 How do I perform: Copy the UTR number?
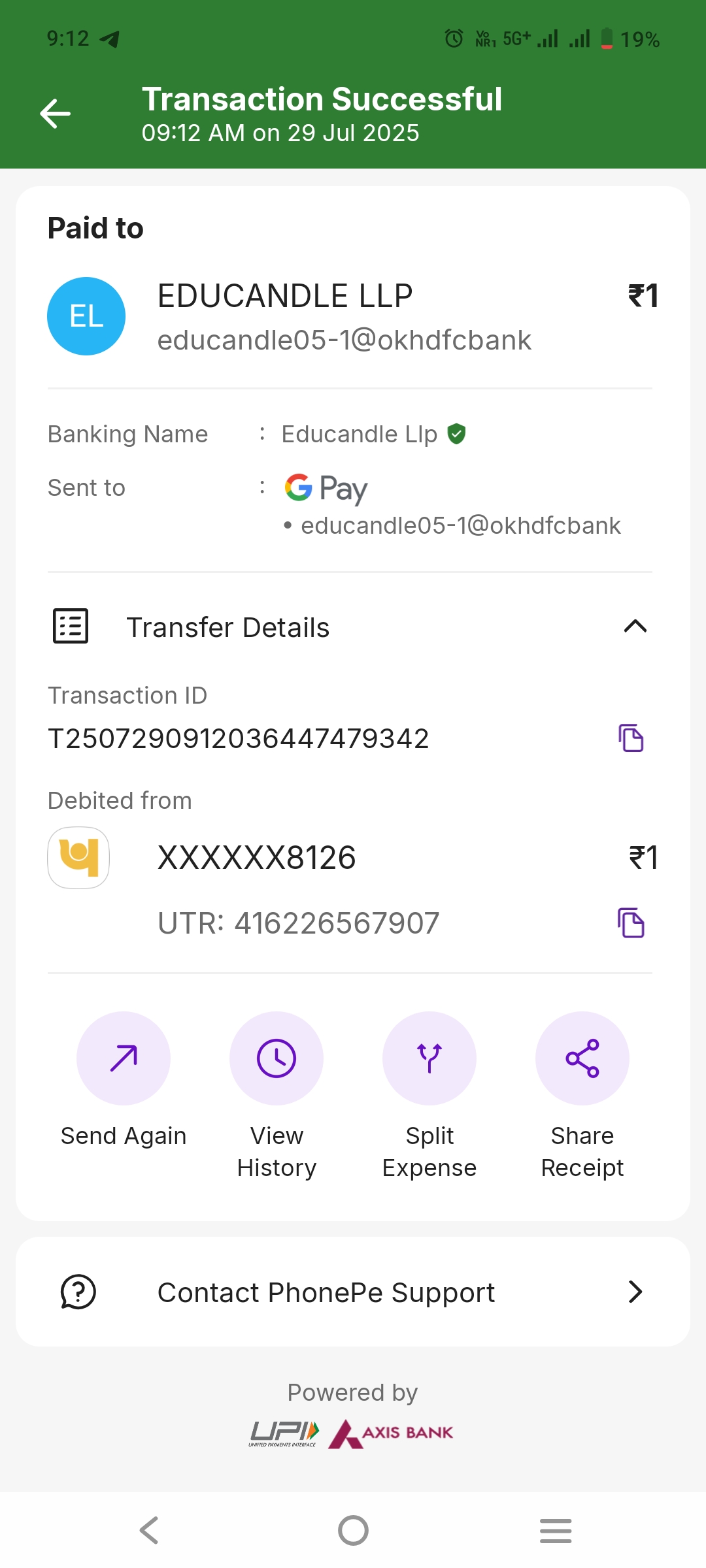[631, 923]
